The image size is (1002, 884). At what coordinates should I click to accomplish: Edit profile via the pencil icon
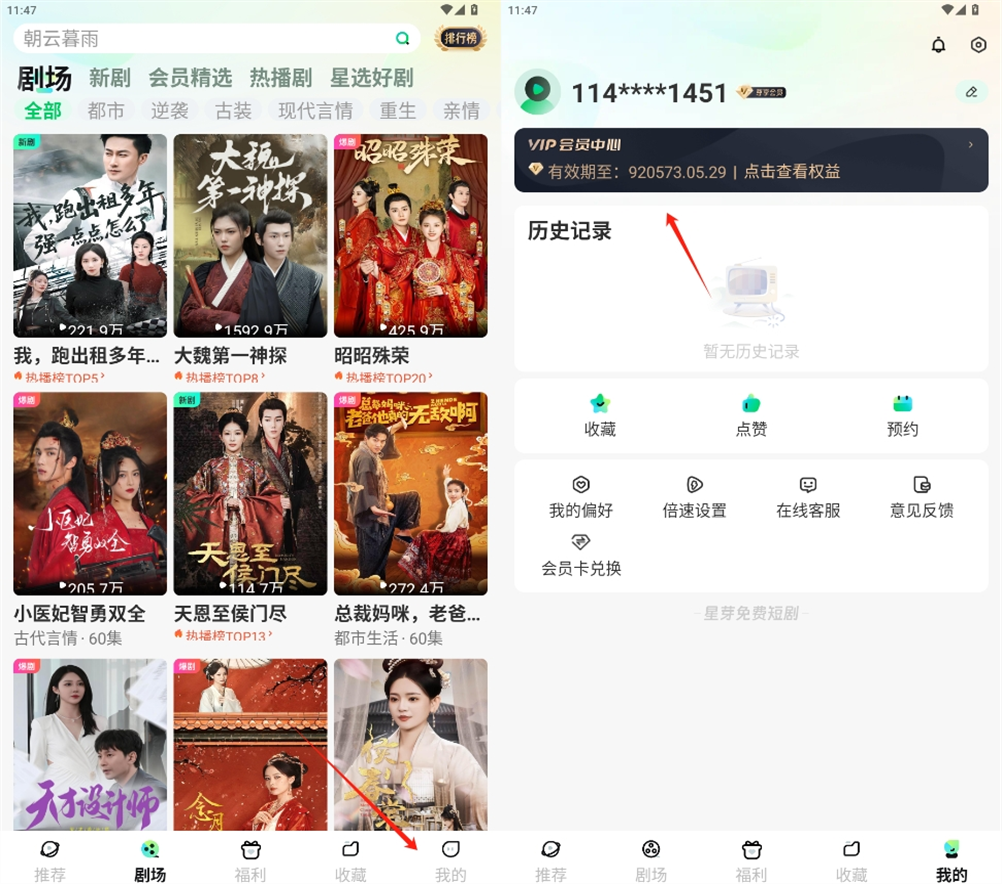(x=971, y=92)
